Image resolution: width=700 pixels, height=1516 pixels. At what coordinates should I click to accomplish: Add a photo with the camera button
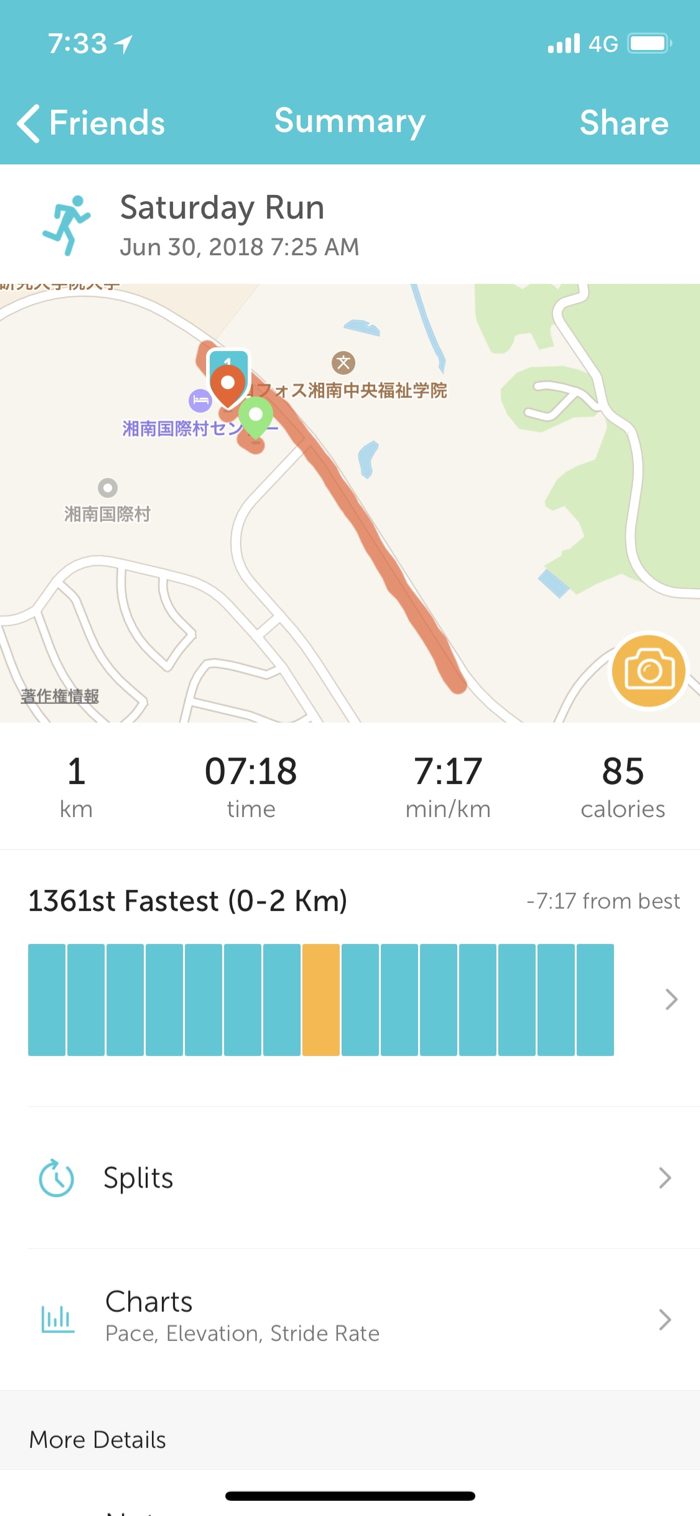[649, 670]
